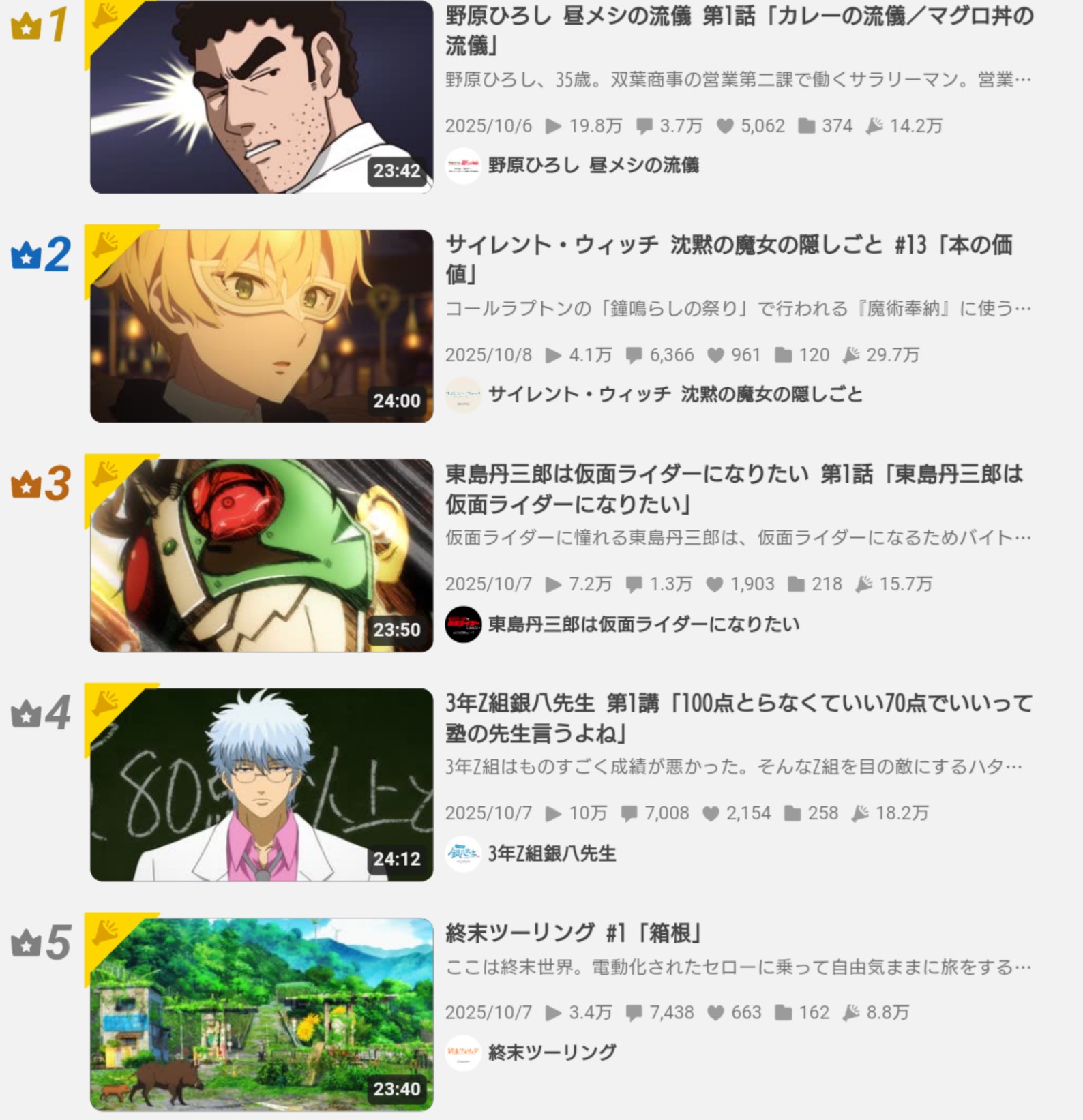
Task: Go to the 東島丹三郎は仮面ライダーになりたい channel
Action: pyautogui.click(x=643, y=624)
